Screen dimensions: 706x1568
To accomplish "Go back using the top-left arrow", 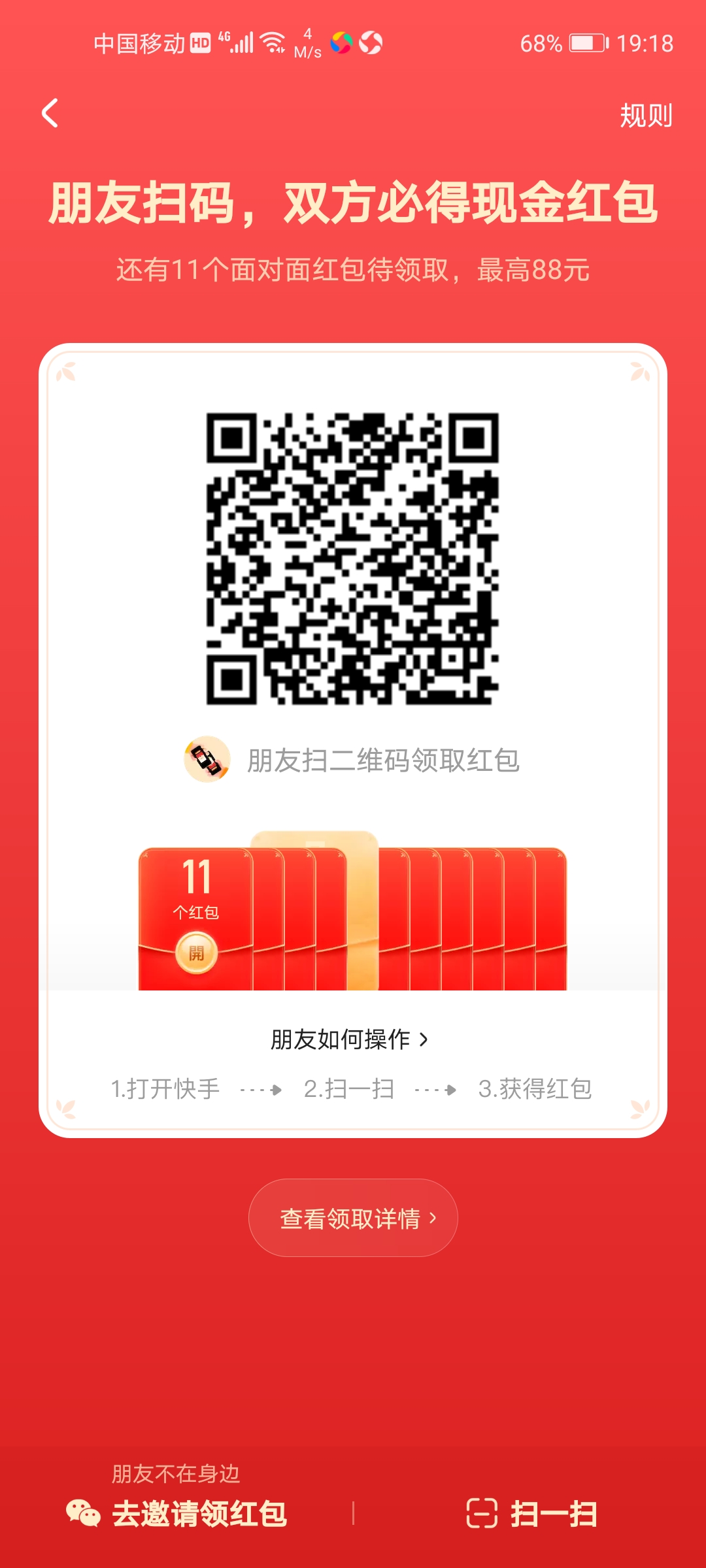I will 50,114.
